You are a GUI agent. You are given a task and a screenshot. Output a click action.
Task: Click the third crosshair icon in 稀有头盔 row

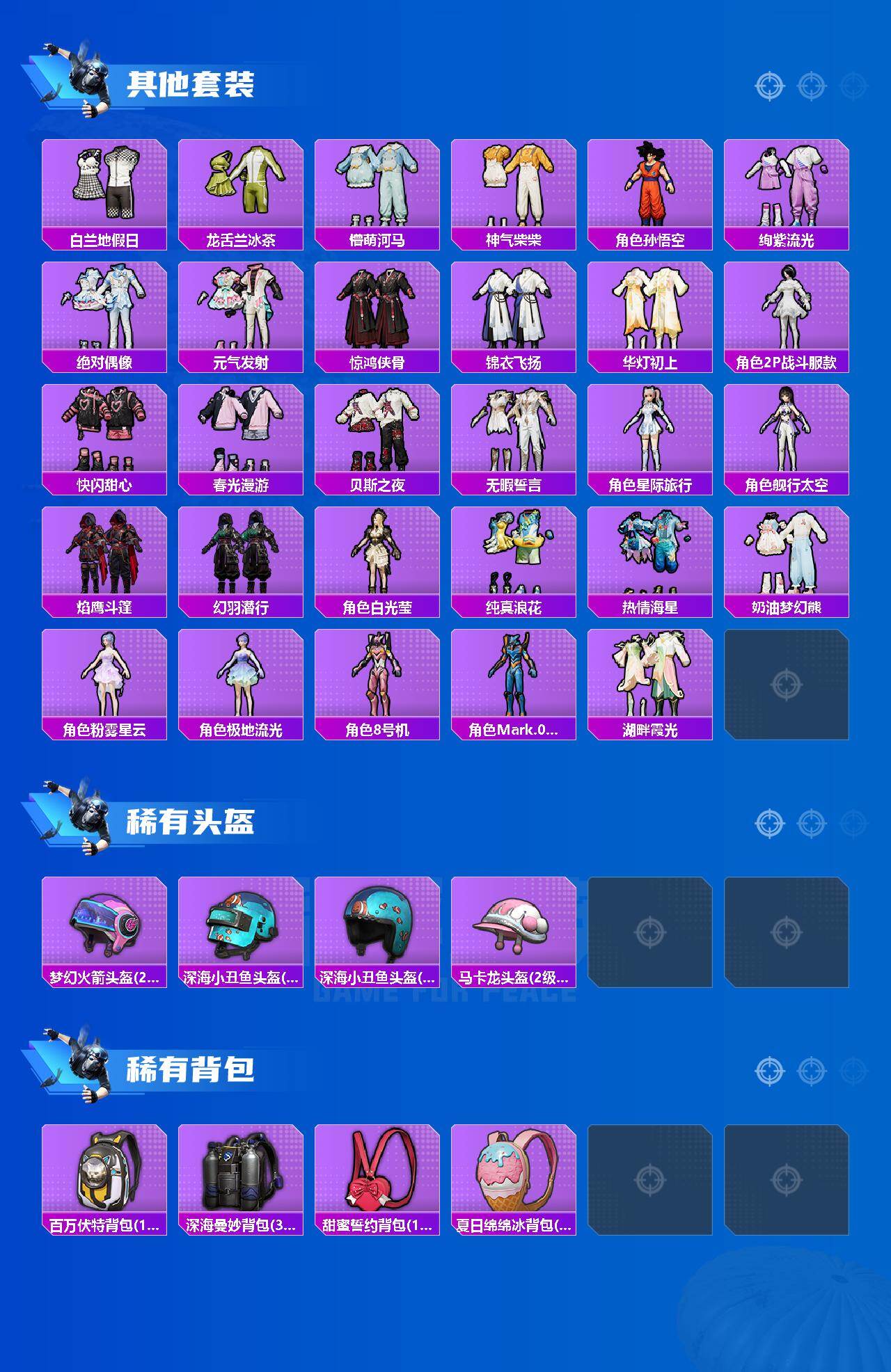point(850,822)
